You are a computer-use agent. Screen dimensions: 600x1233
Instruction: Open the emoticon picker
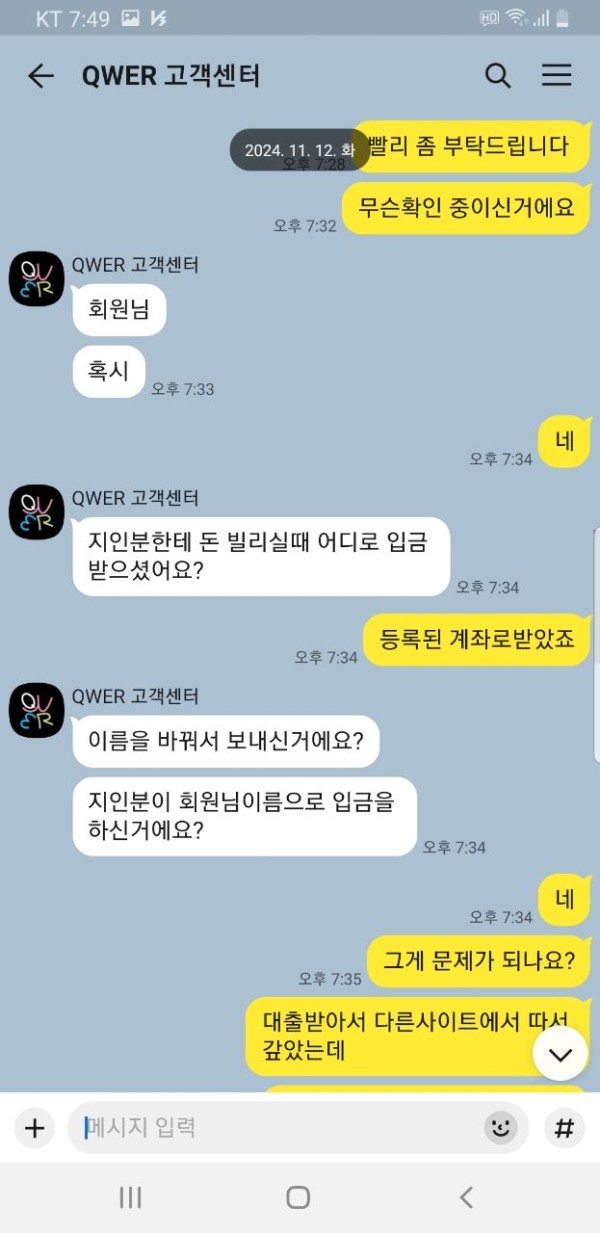pos(501,1128)
